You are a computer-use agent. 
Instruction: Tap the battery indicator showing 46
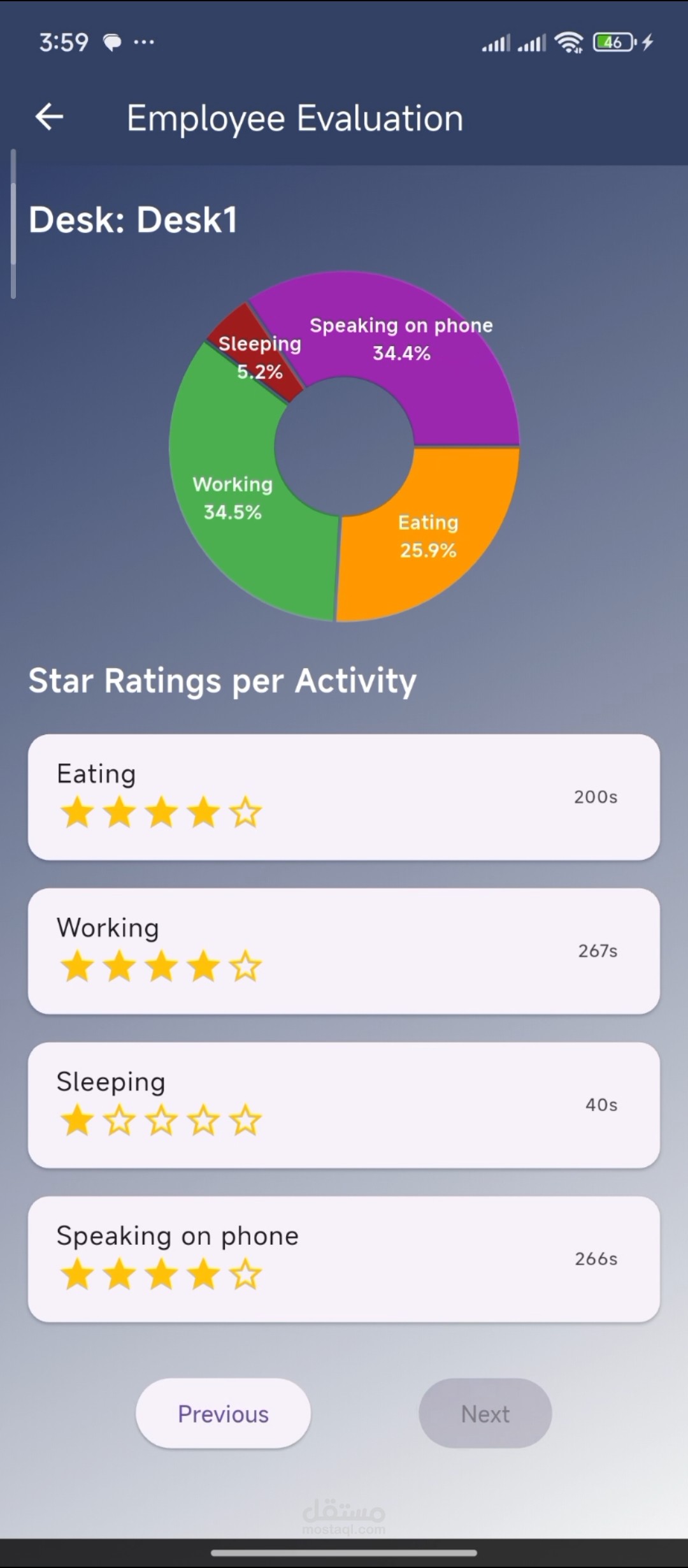point(613,41)
